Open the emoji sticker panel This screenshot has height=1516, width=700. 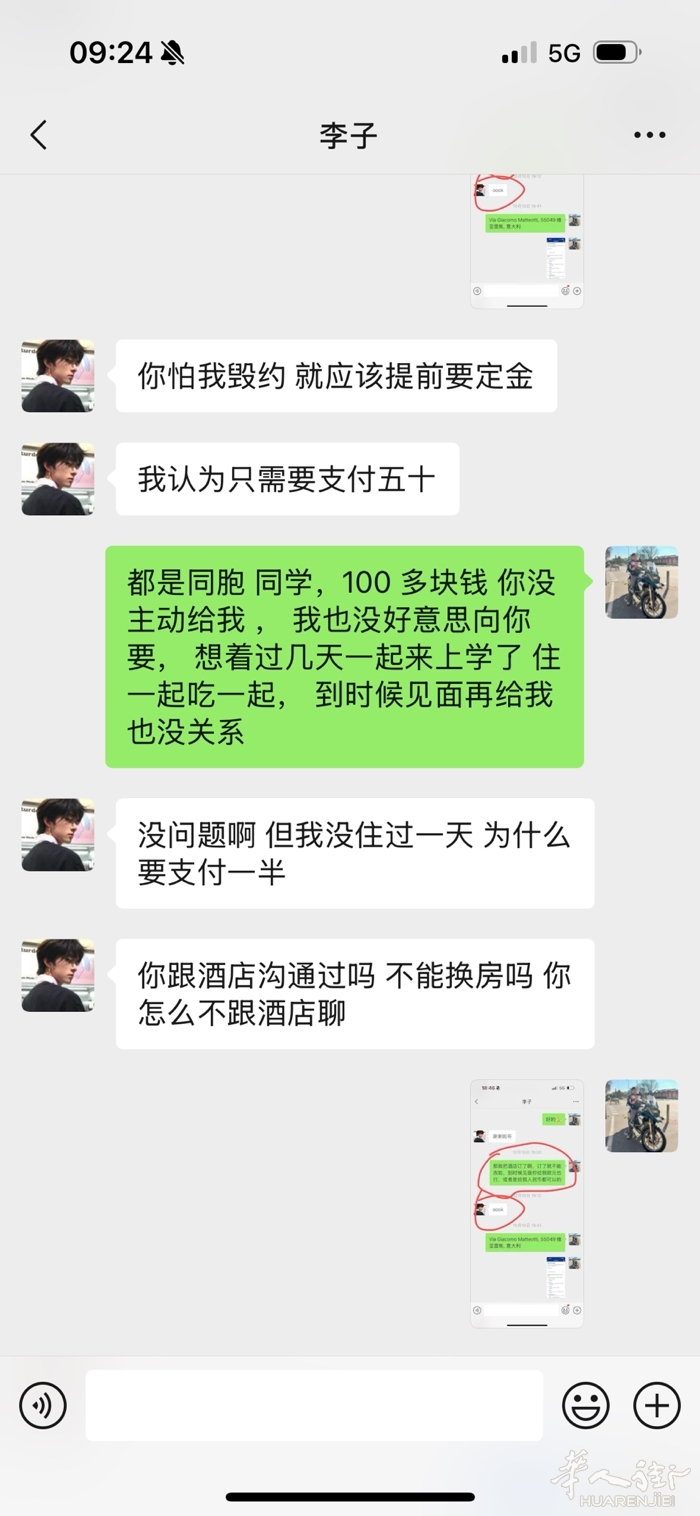pos(586,1405)
